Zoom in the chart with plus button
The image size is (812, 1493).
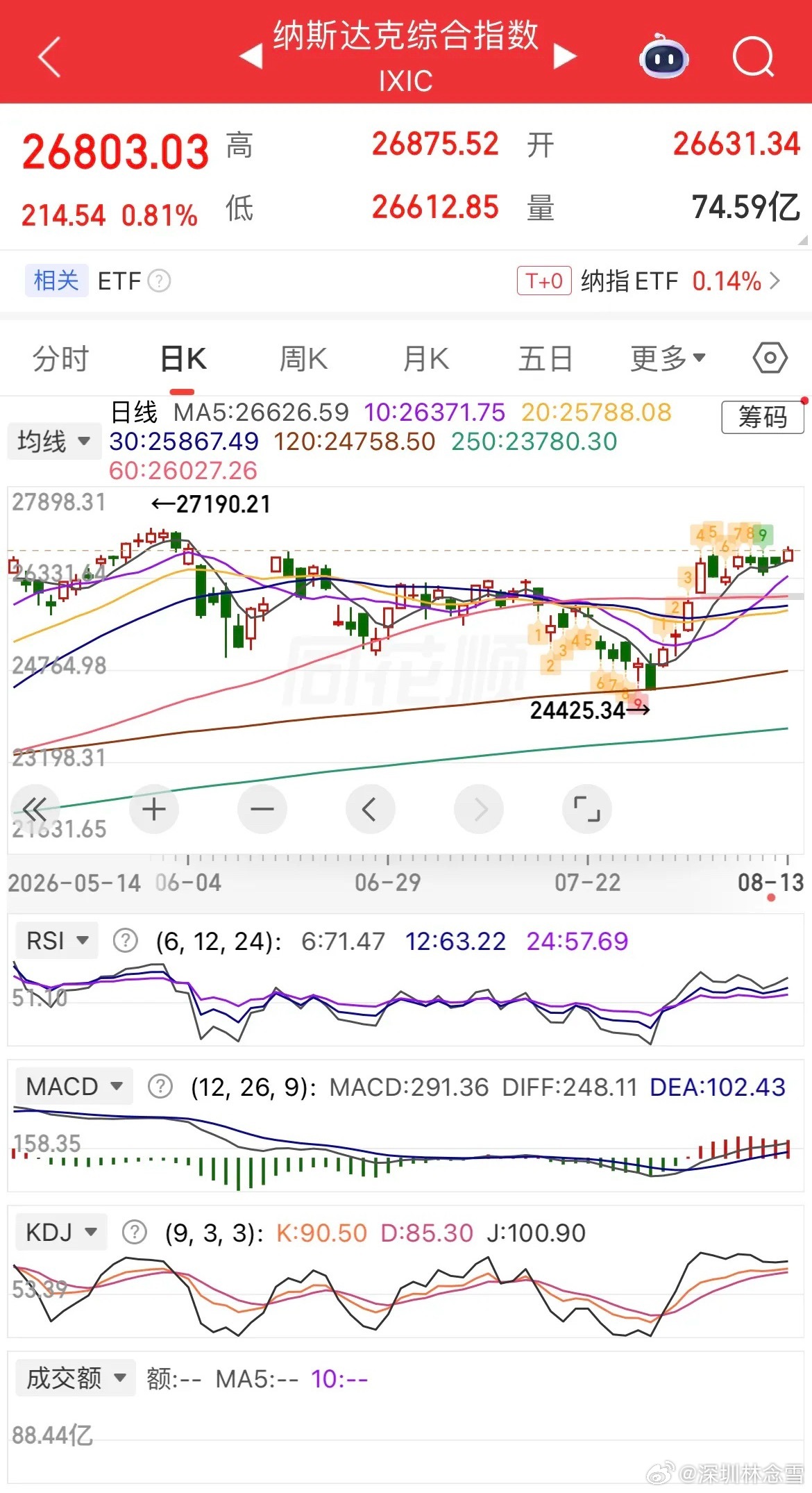[154, 809]
